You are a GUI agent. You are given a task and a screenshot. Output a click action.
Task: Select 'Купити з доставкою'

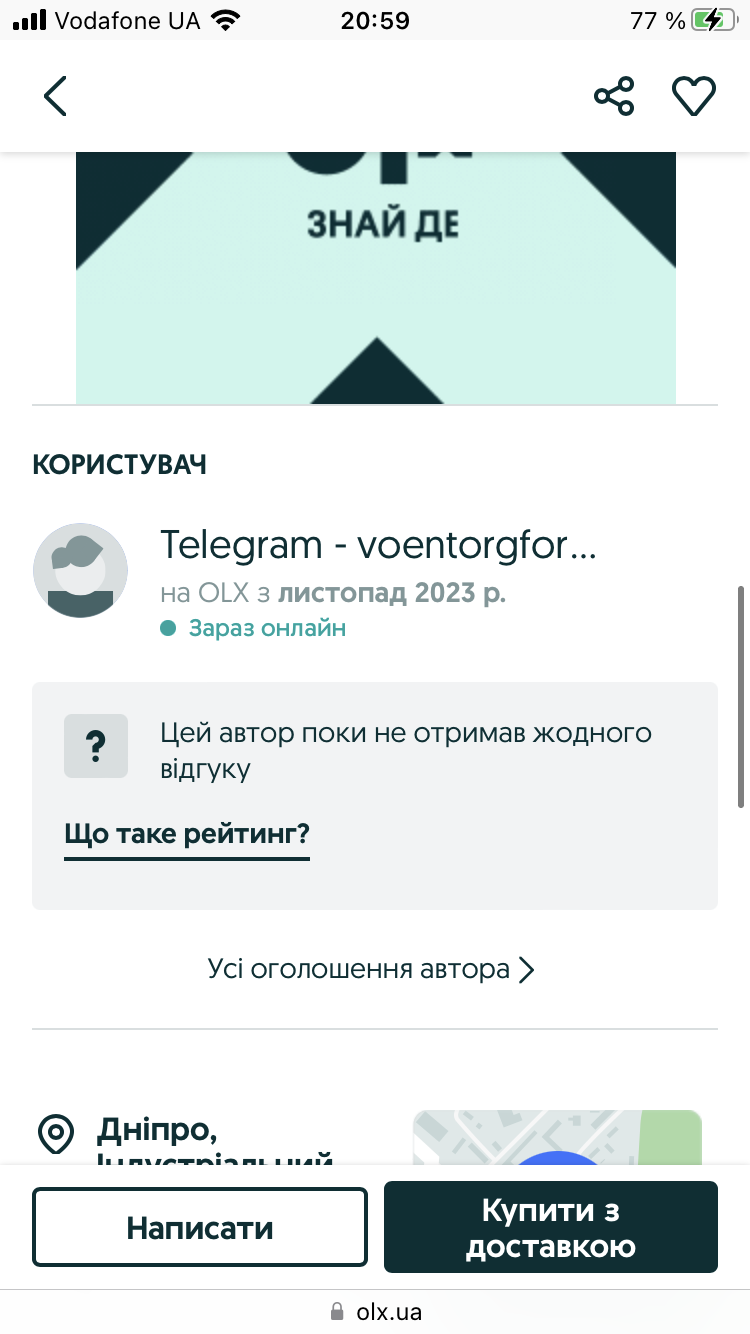pos(551,1227)
